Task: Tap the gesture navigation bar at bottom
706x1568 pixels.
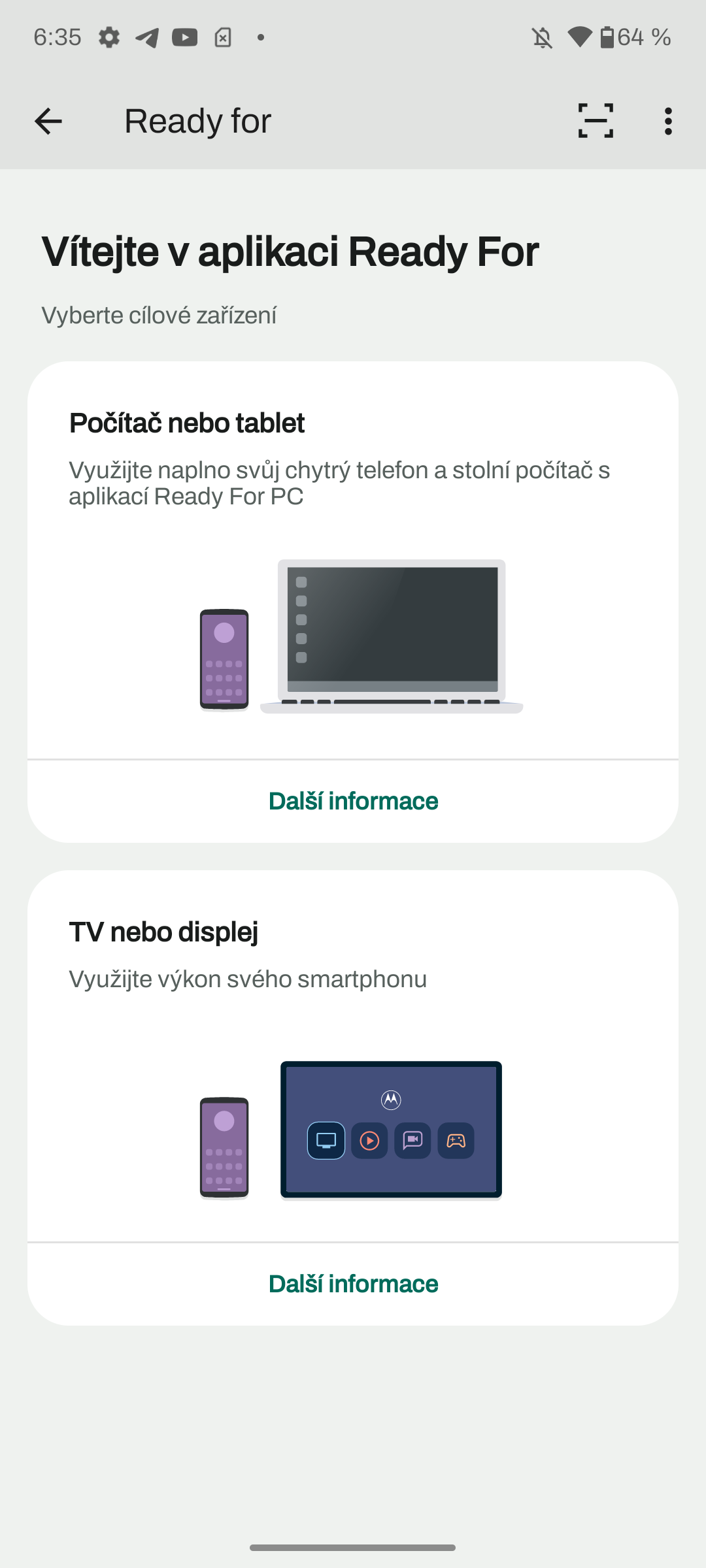Action: pyautogui.click(x=353, y=1546)
